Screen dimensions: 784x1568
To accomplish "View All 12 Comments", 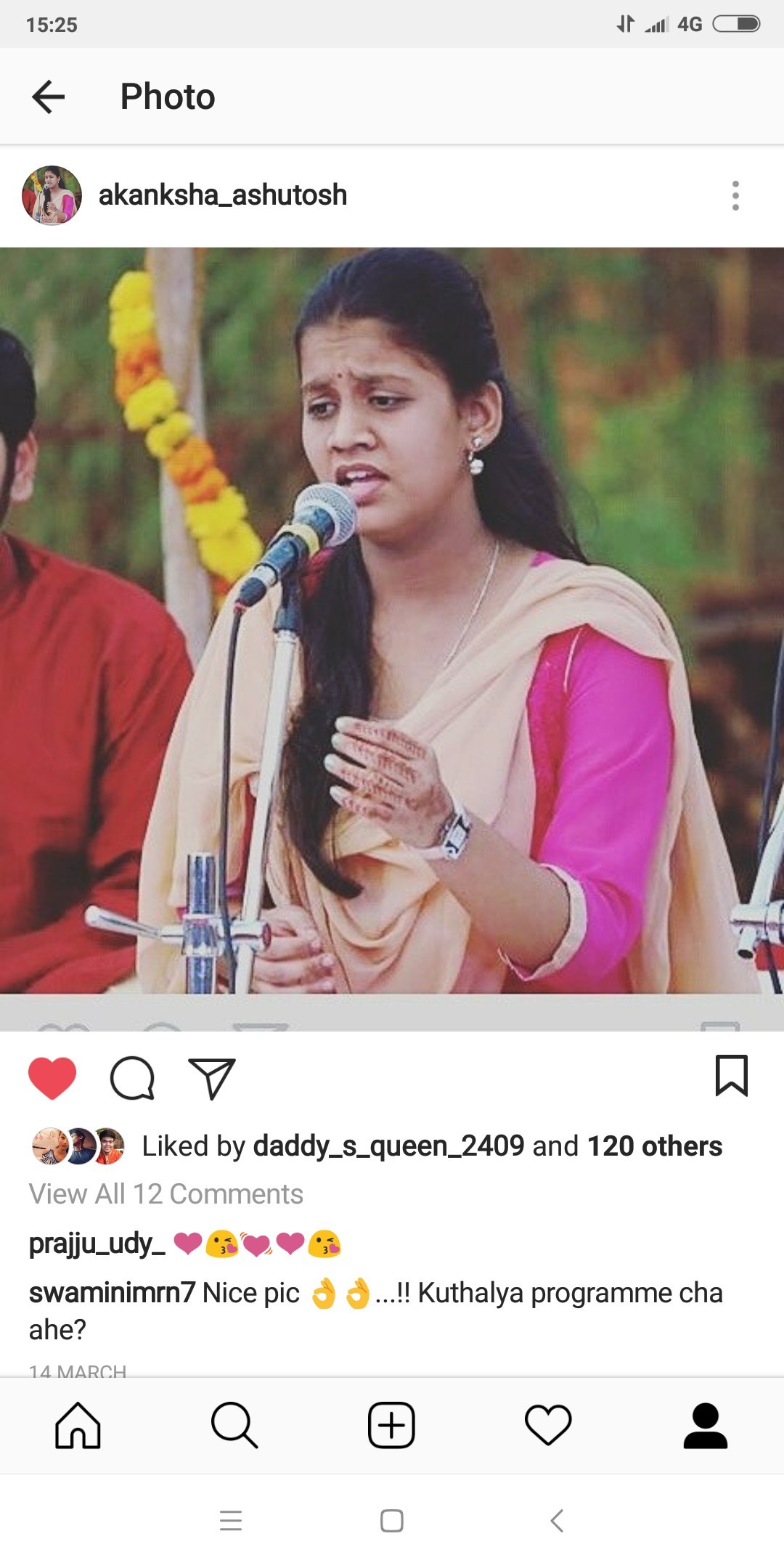I will coord(166,1194).
